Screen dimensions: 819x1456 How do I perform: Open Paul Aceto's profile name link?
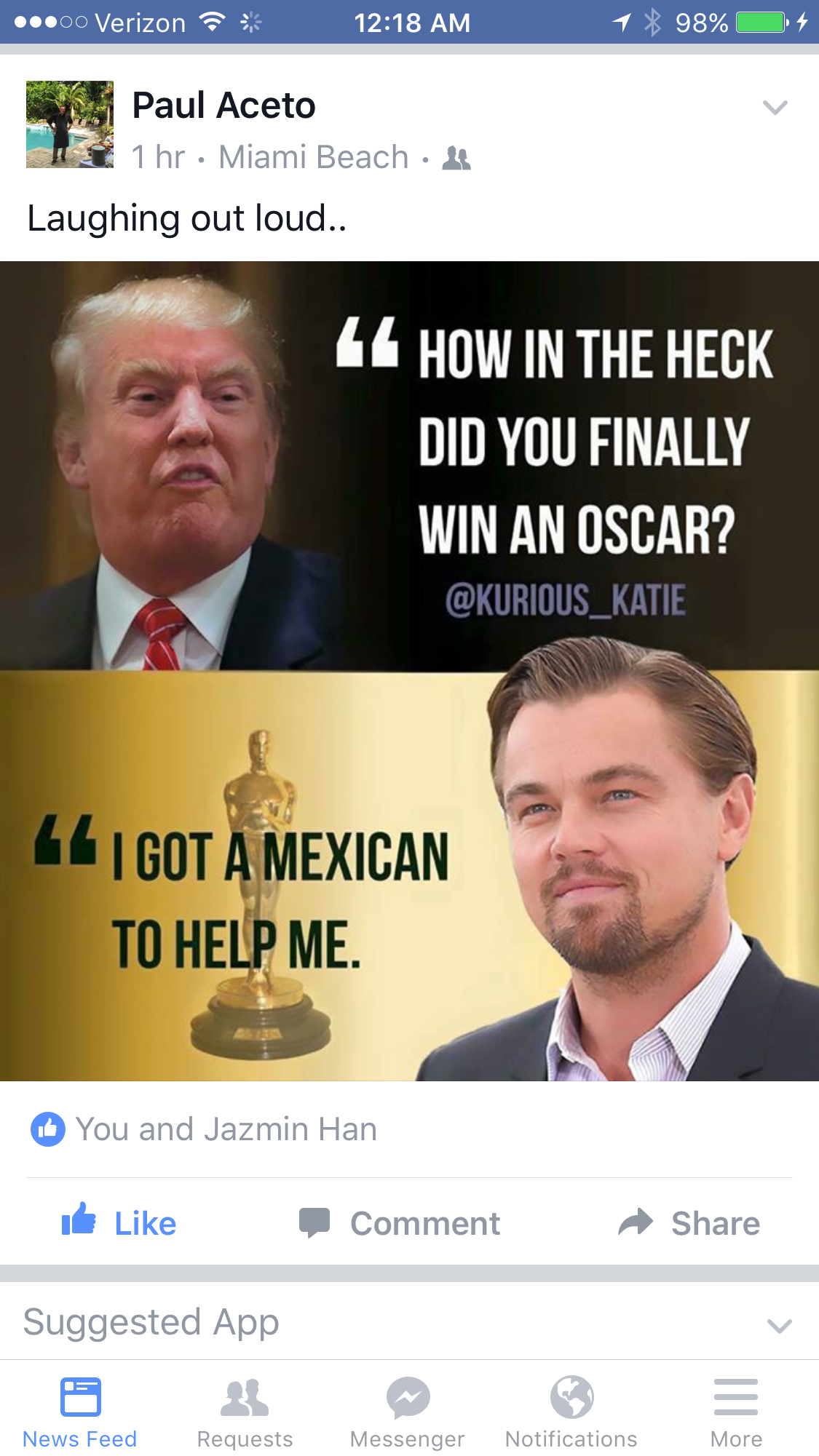(223, 106)
